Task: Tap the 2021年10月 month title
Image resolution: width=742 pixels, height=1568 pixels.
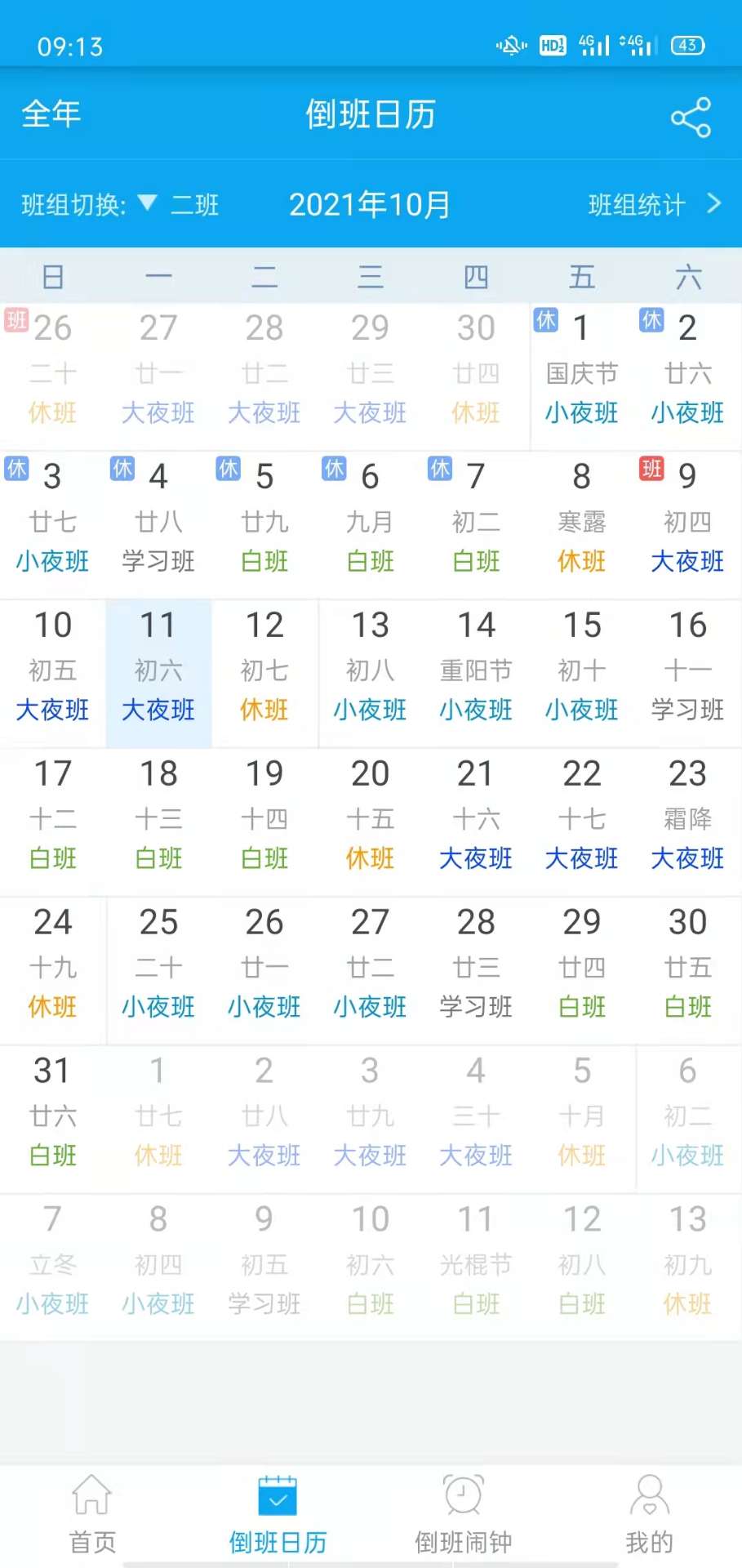Action: (370, 204)
